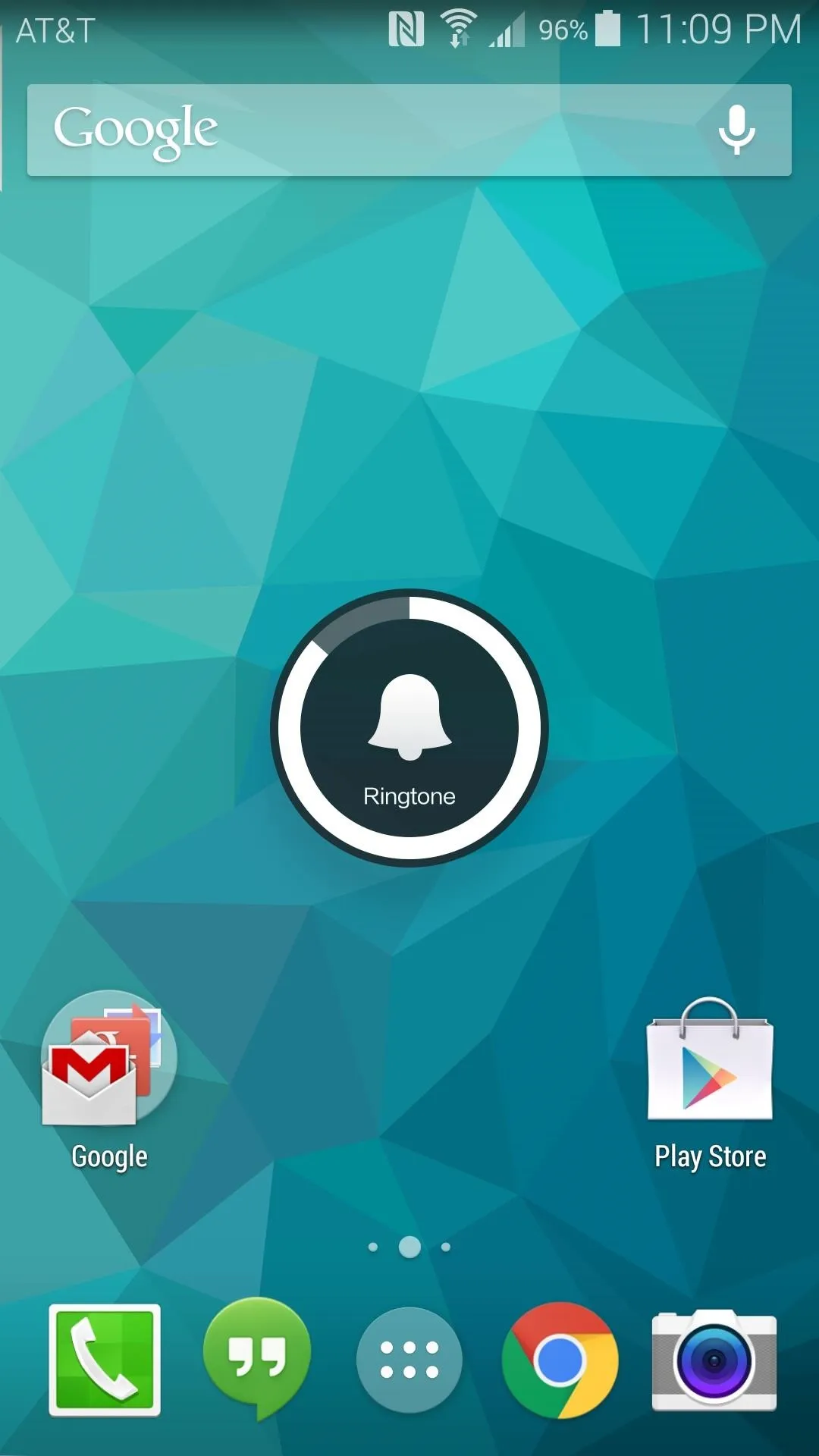Start voice search with the microphone

coord(736,130)
